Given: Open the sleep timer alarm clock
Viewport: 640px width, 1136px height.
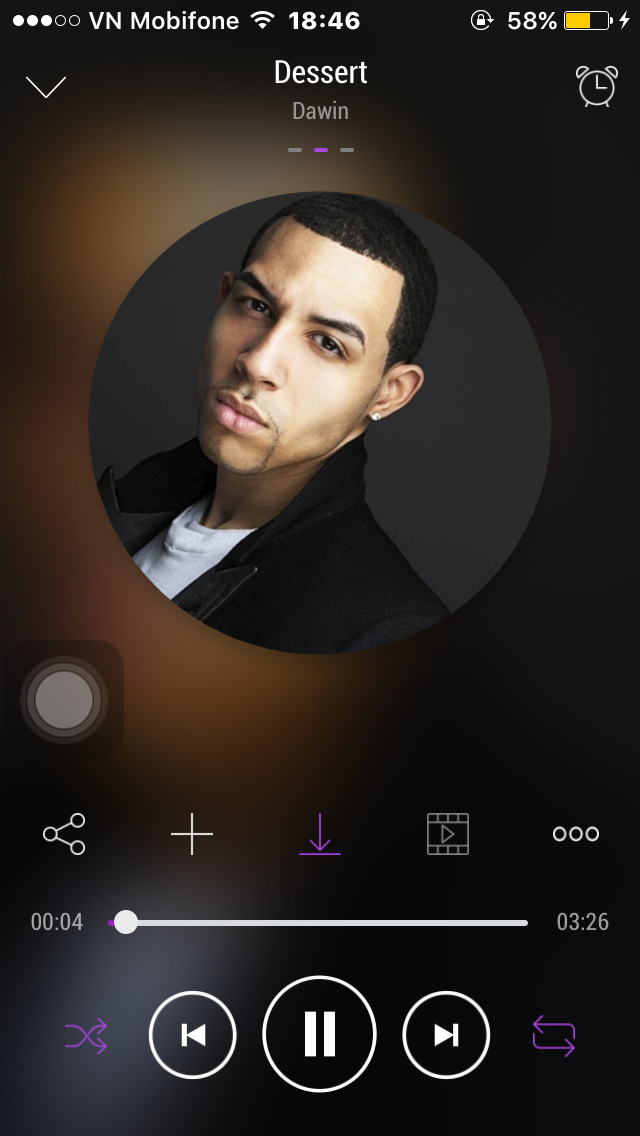Looking at the screenshot, I should click(597, 86).
